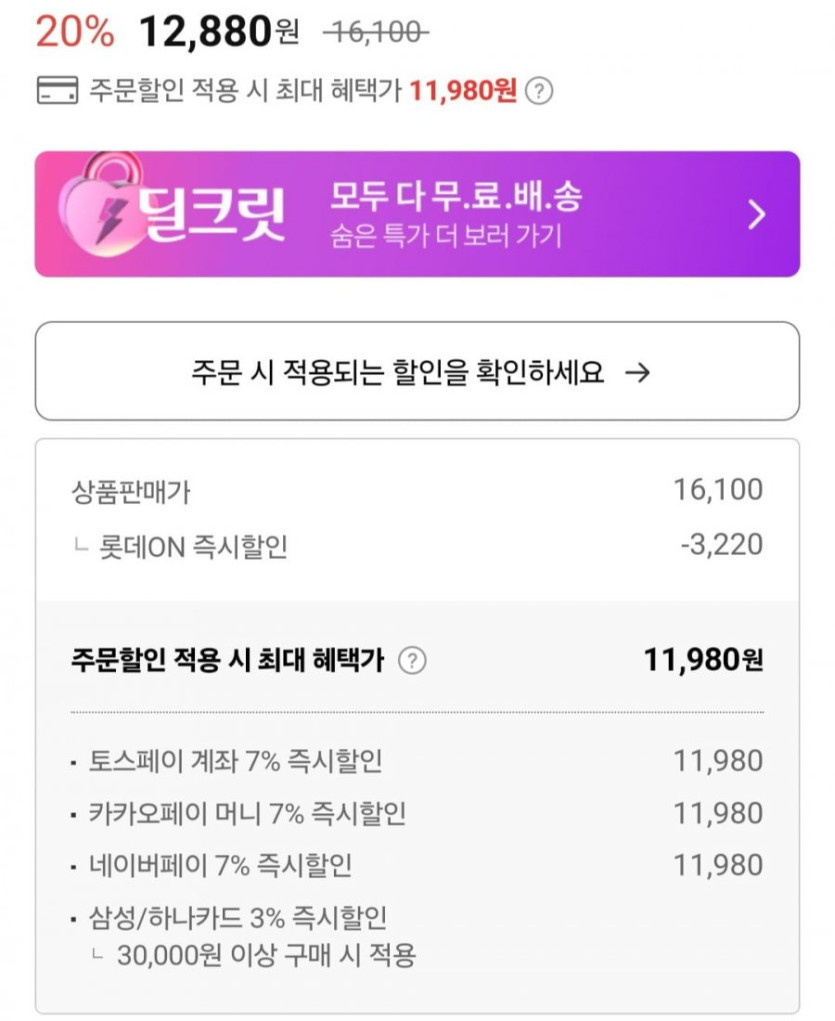Open help icon next to top 최대 혜택가 11,980원

point(540,92)
